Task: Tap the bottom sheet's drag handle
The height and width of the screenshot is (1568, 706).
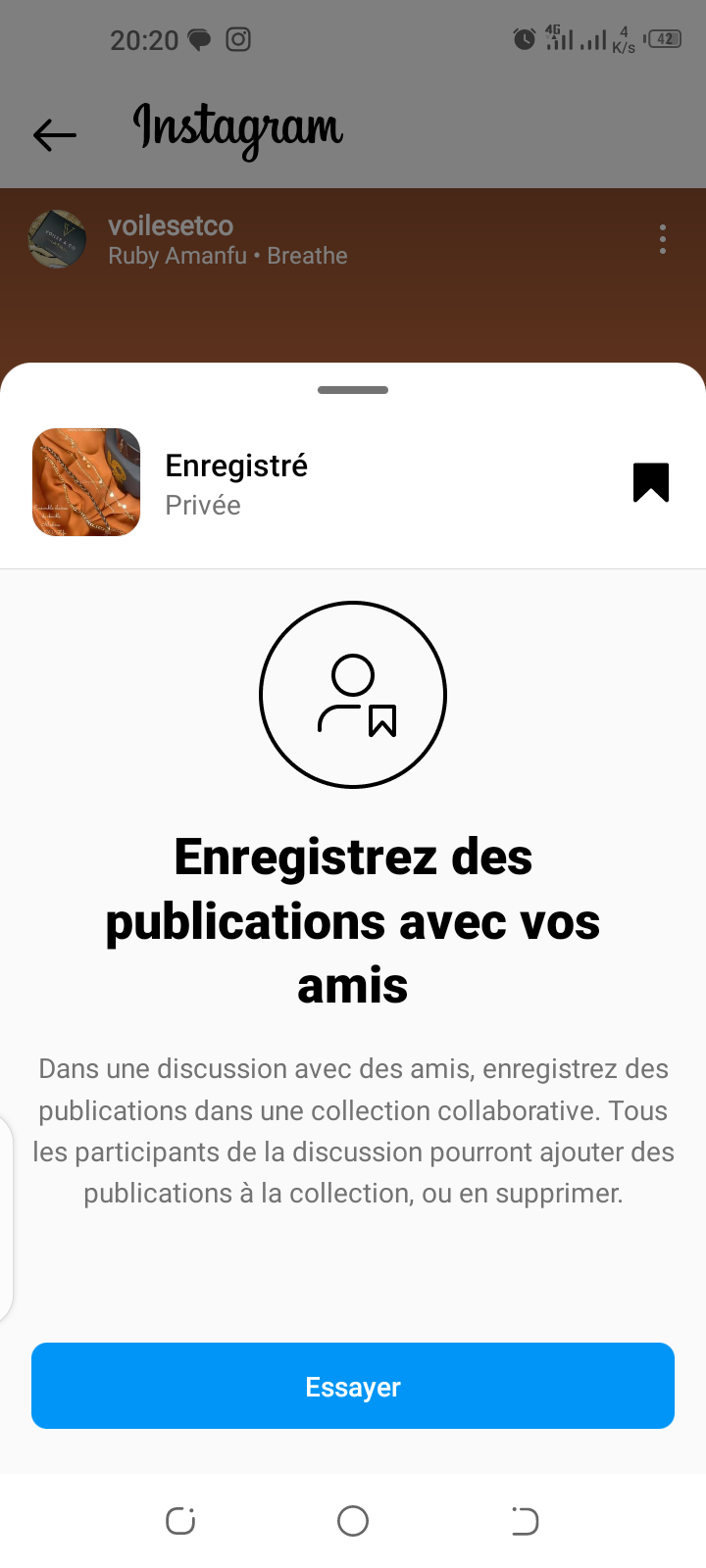Action: (x=353, y=390)
